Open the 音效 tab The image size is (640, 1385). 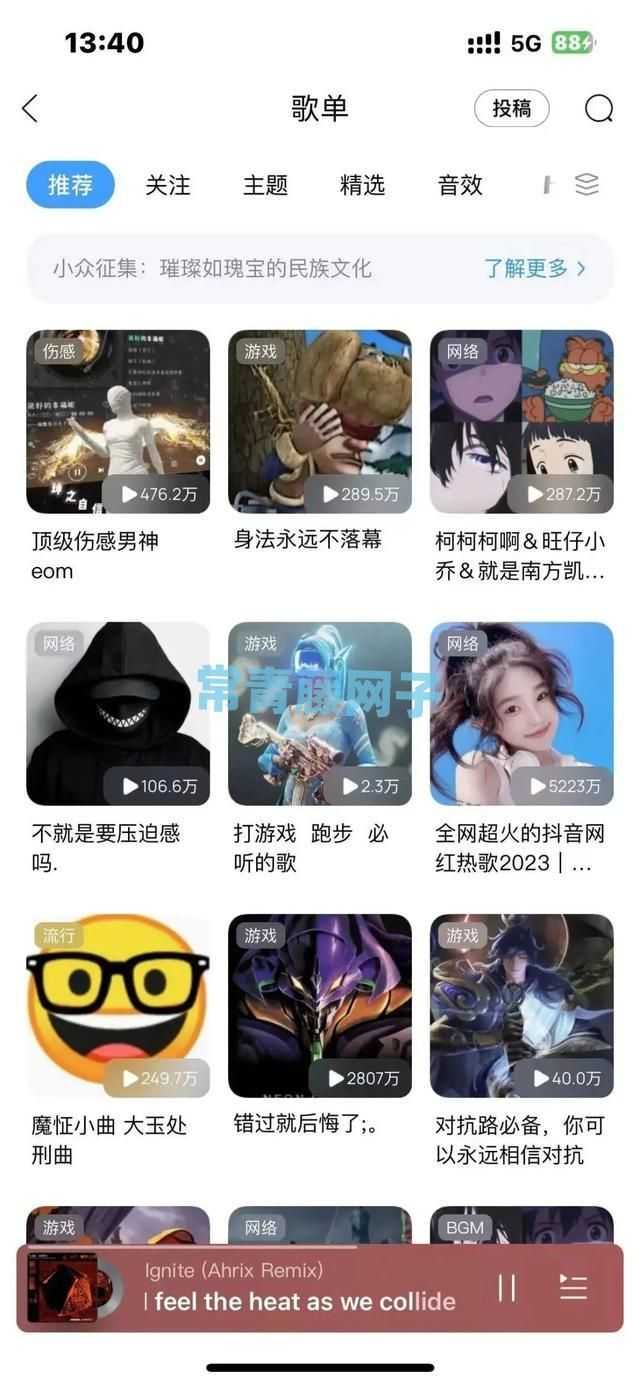tap(460, 185)
